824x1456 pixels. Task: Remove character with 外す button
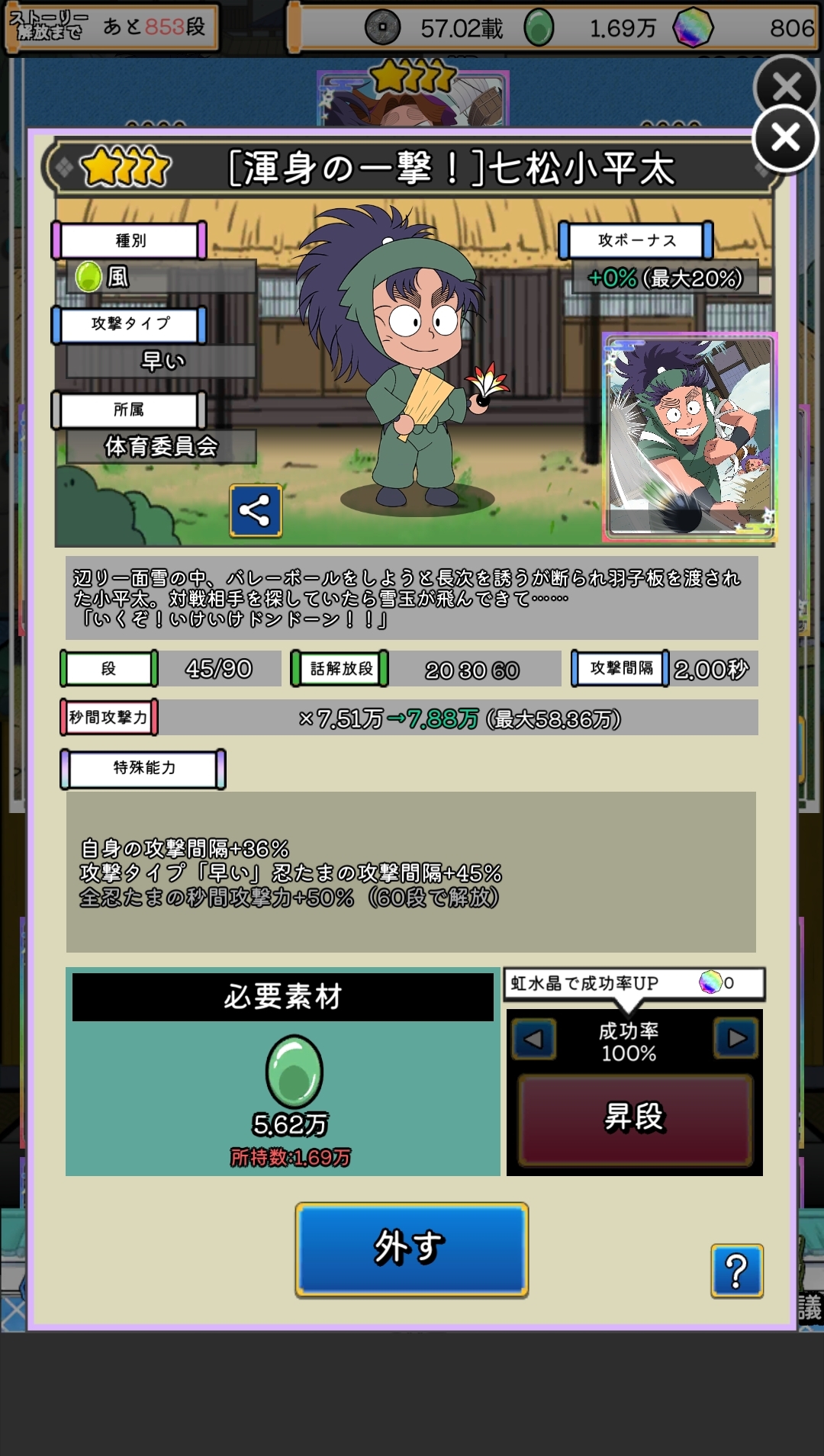pos(411,1249)
